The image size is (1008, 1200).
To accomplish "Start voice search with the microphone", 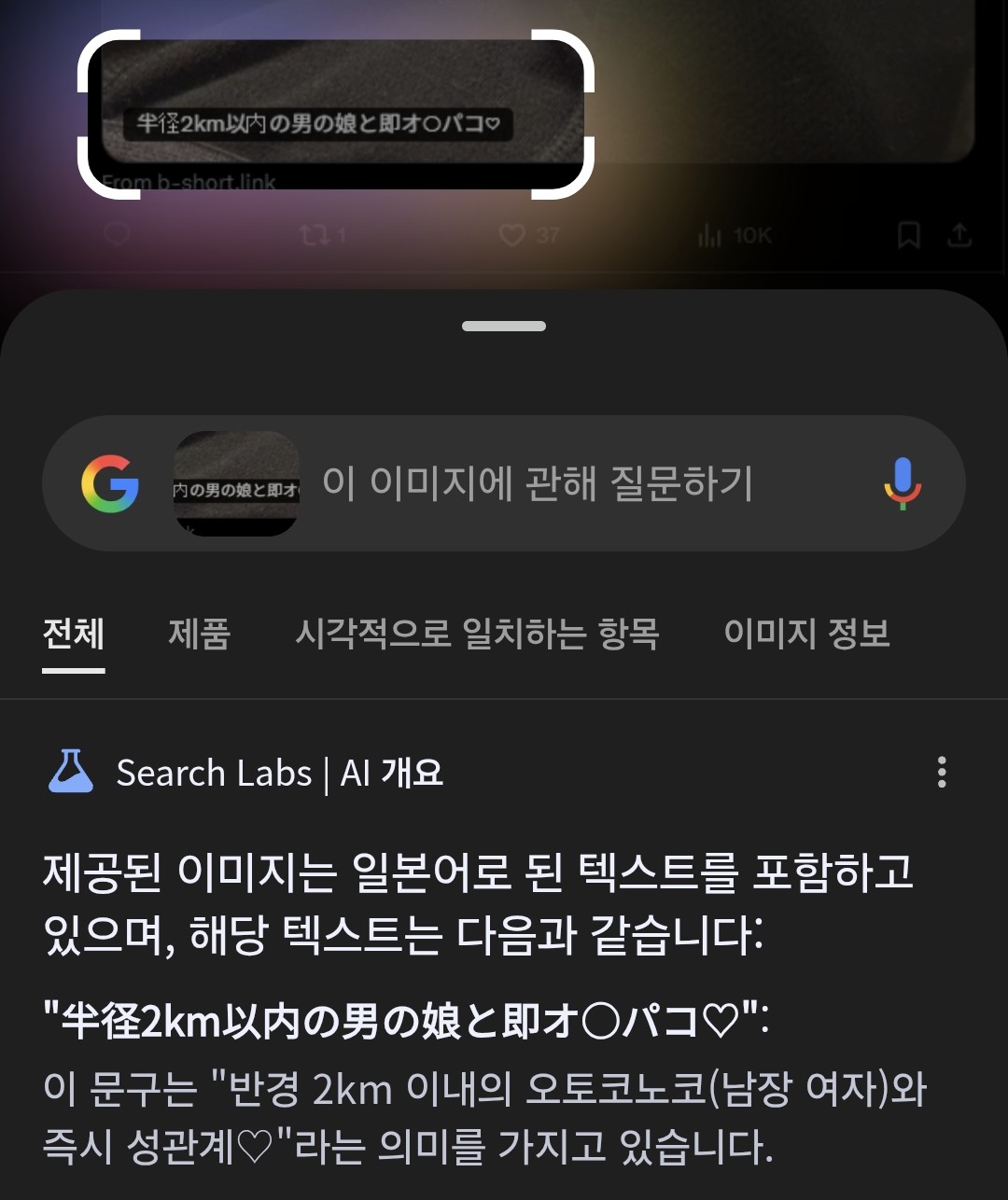I will click(x=902, y=483).
